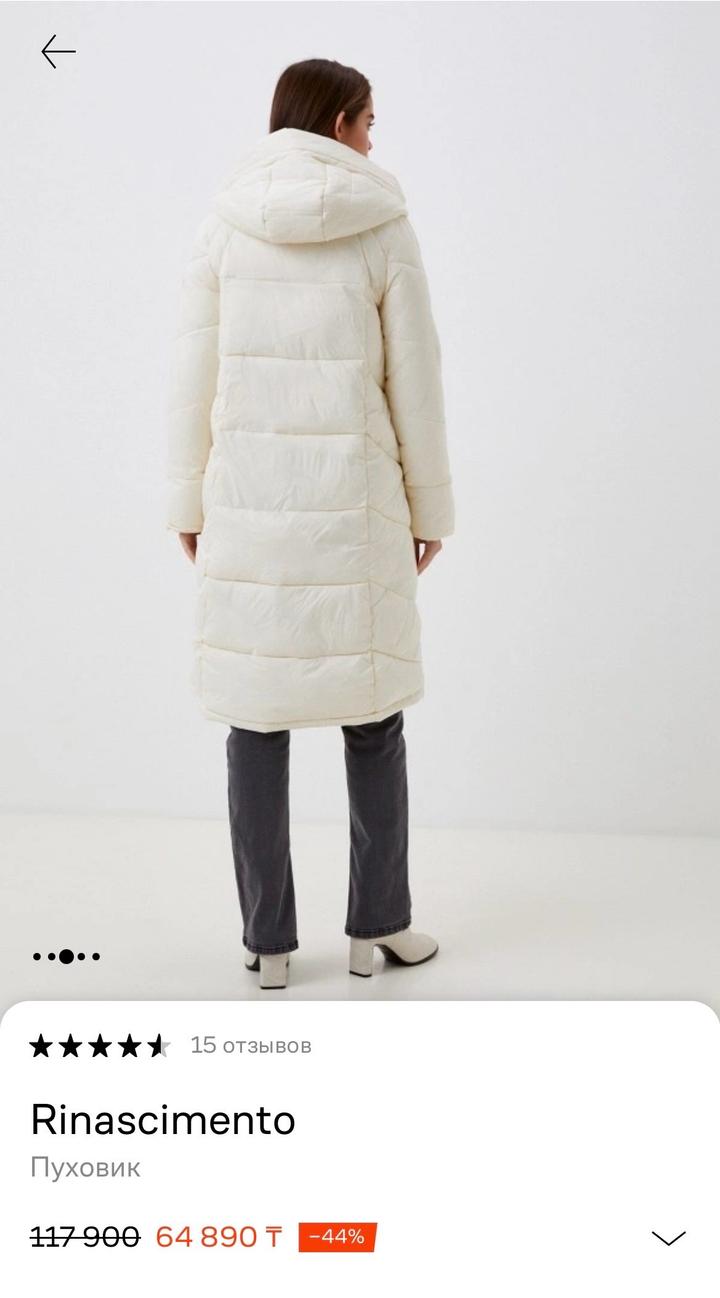Tap the photo gallery page indicator dots
This screenshot has height=1298, width=720.
coord(66,956)
